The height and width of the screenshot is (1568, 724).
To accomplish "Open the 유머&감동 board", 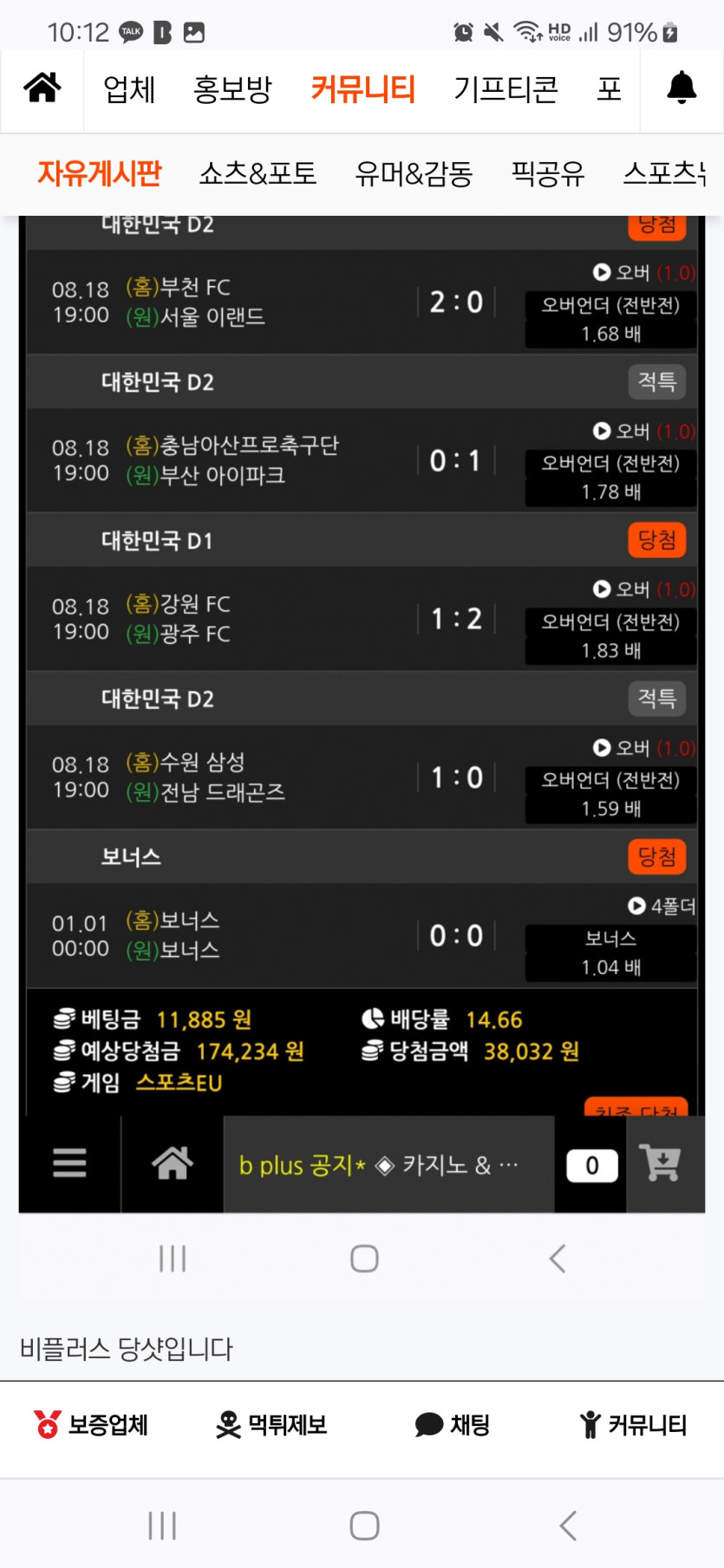I will tap(414, 173).
